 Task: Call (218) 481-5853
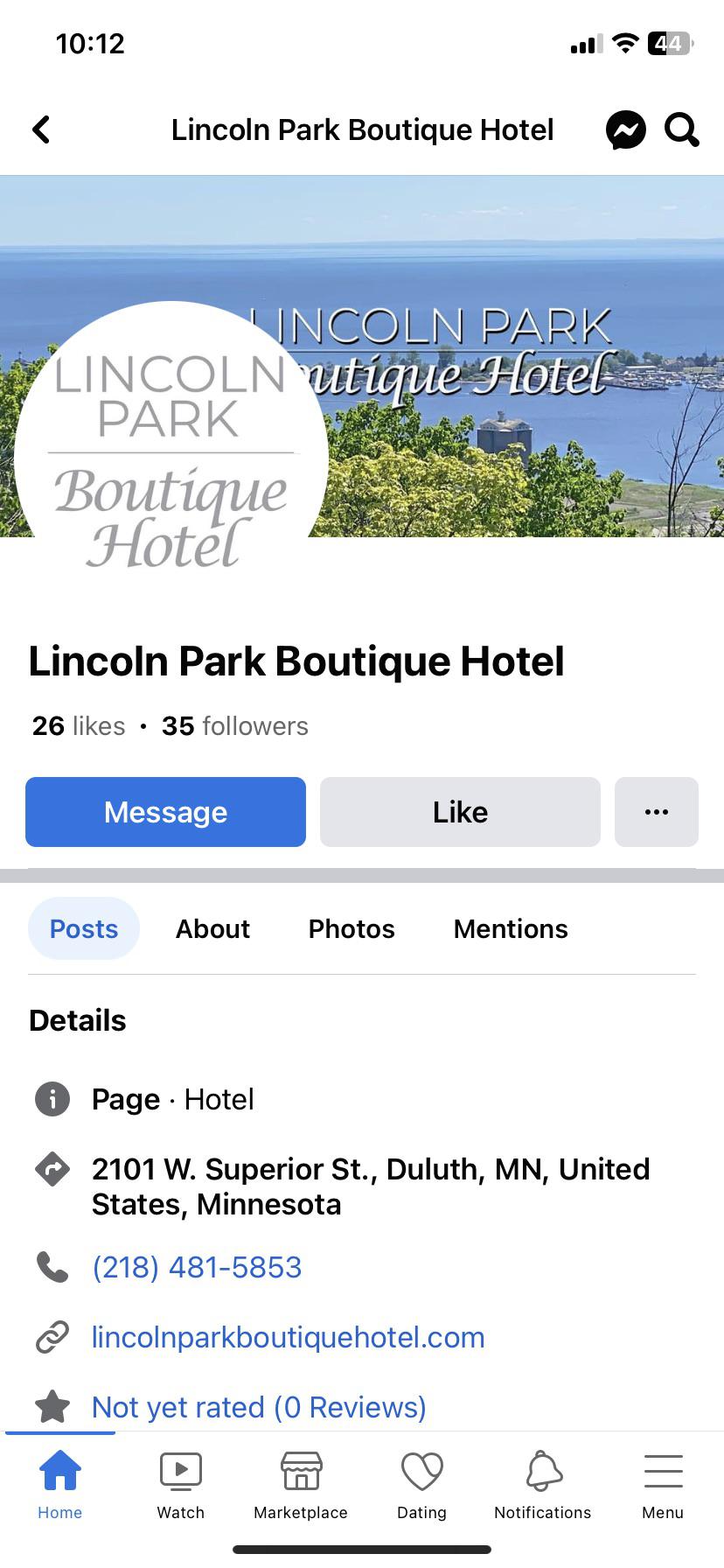tap(196, 1266)
